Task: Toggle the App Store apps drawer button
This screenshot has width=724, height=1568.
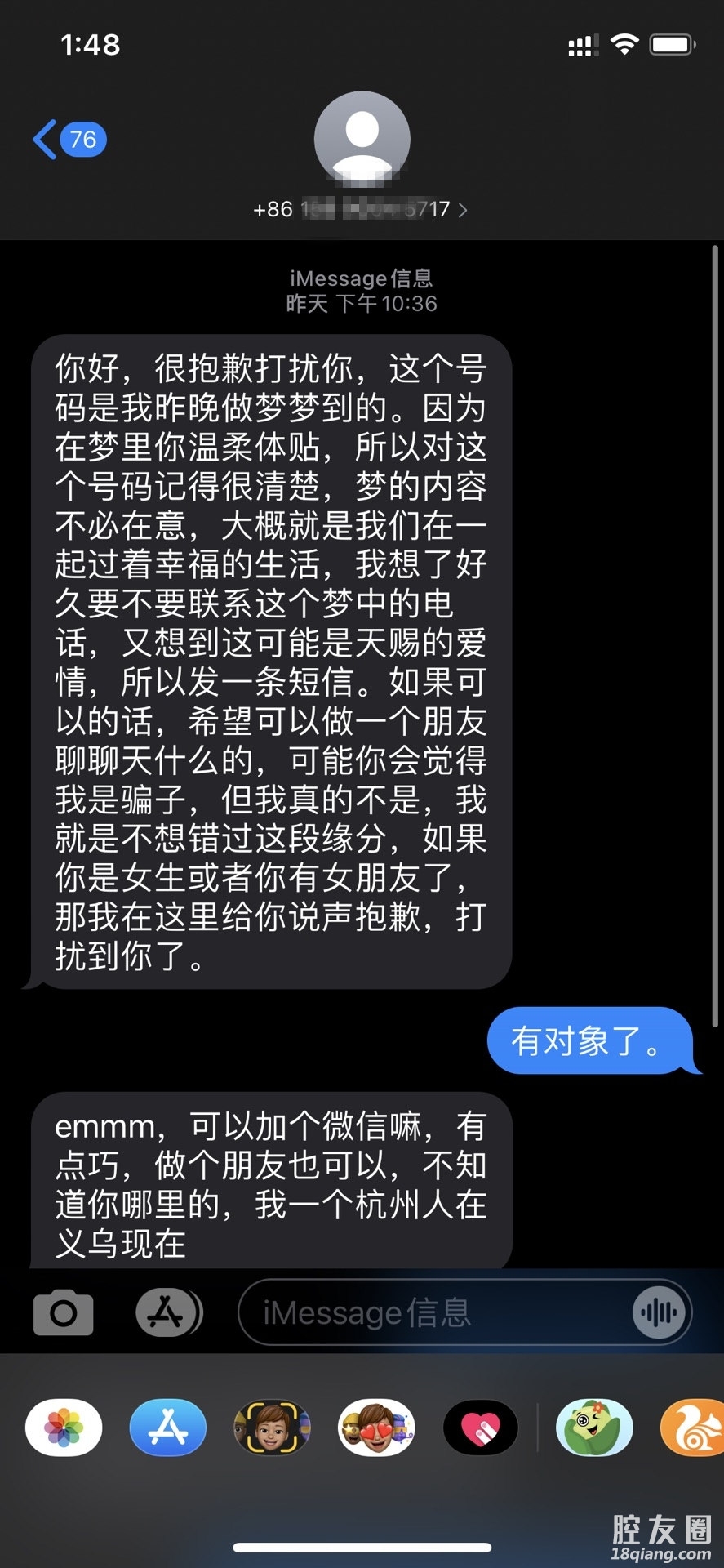Action: tap(167, 1312)
